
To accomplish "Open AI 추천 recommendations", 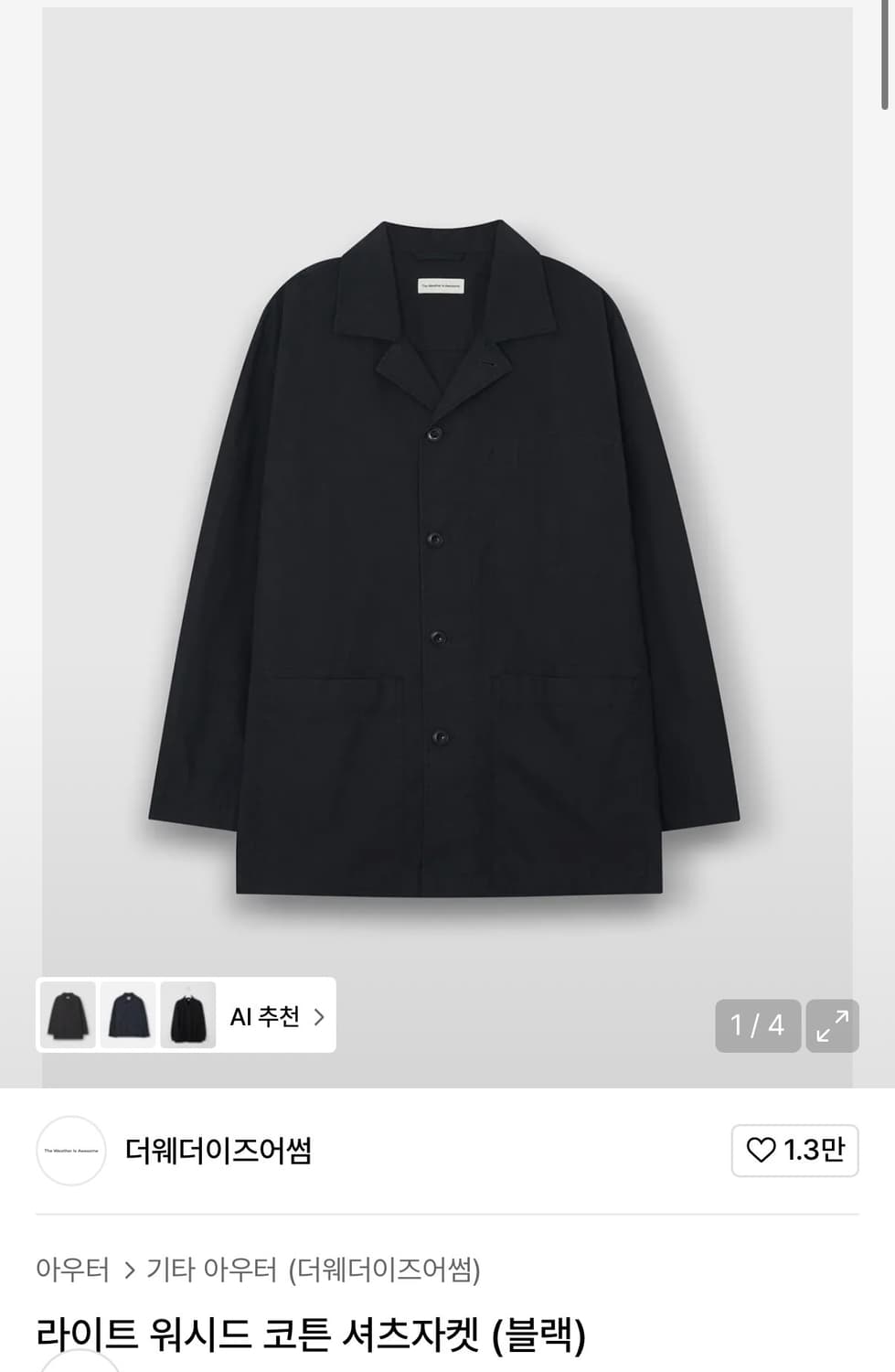I will (x=277, y=1016).
